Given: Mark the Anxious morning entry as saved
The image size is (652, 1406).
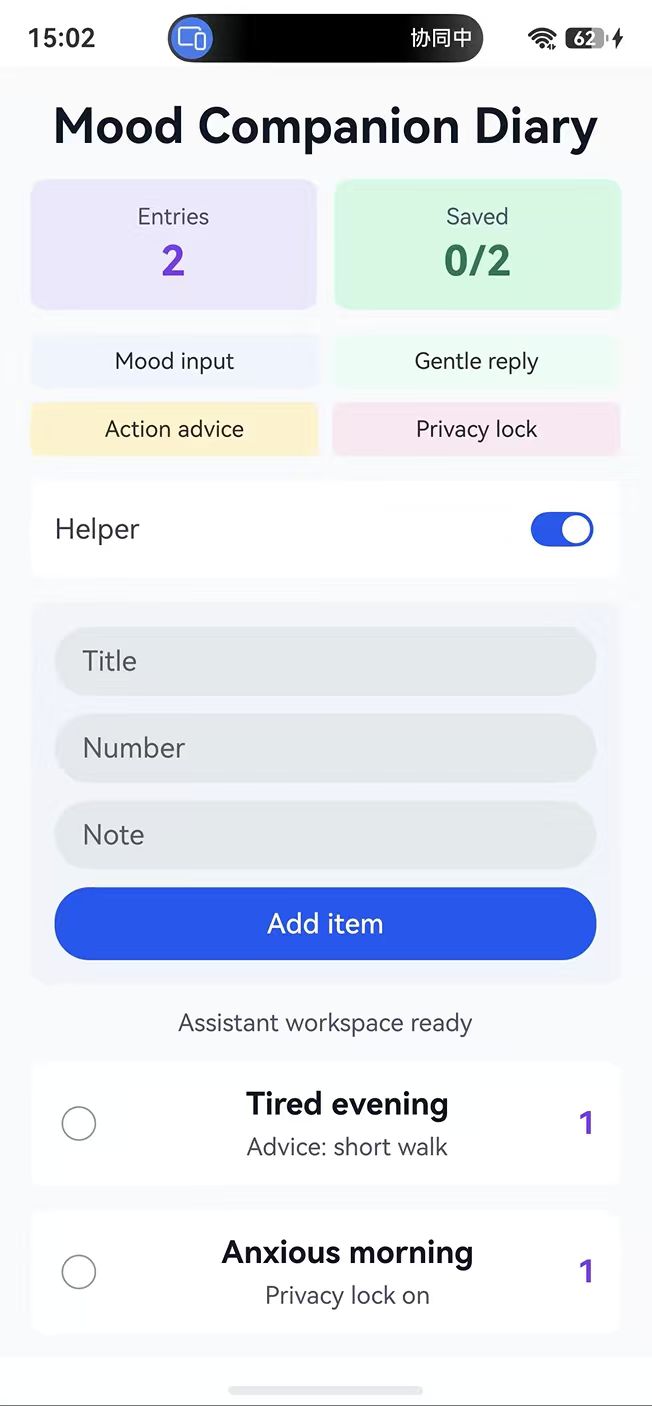Looking at the screenshot, I should click(x=79, y=1272).
